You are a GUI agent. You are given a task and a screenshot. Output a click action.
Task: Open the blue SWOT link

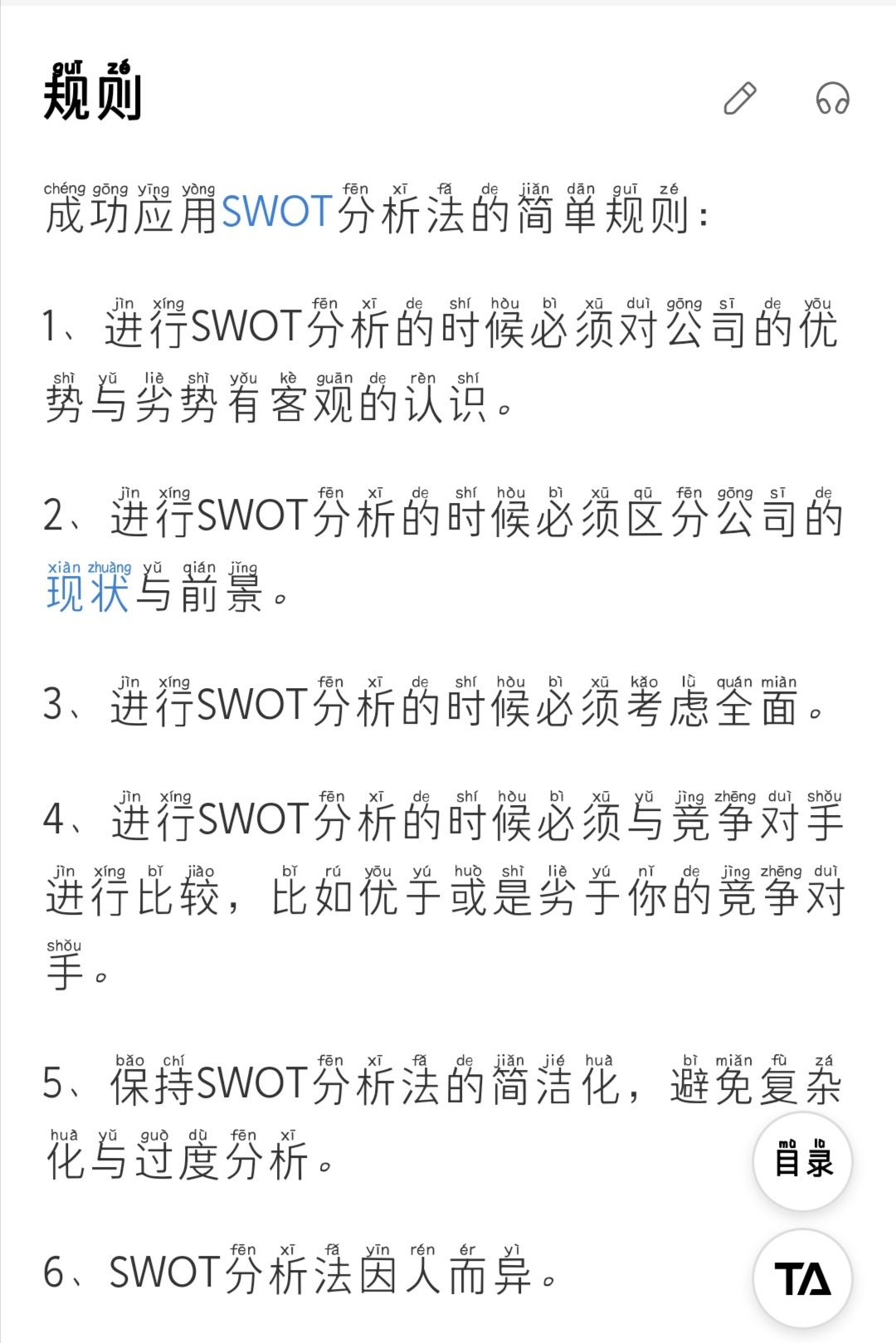click(277, 212)
